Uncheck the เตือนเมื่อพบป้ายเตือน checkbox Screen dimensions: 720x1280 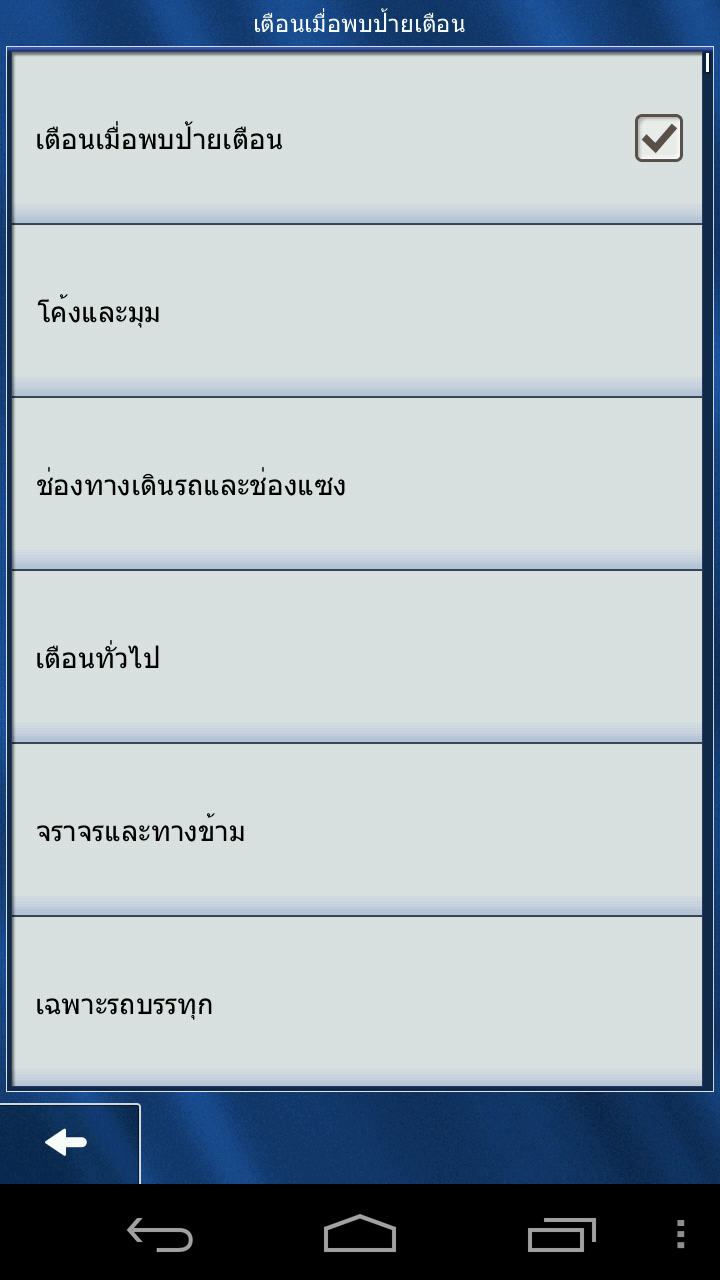tap(658, 138)
